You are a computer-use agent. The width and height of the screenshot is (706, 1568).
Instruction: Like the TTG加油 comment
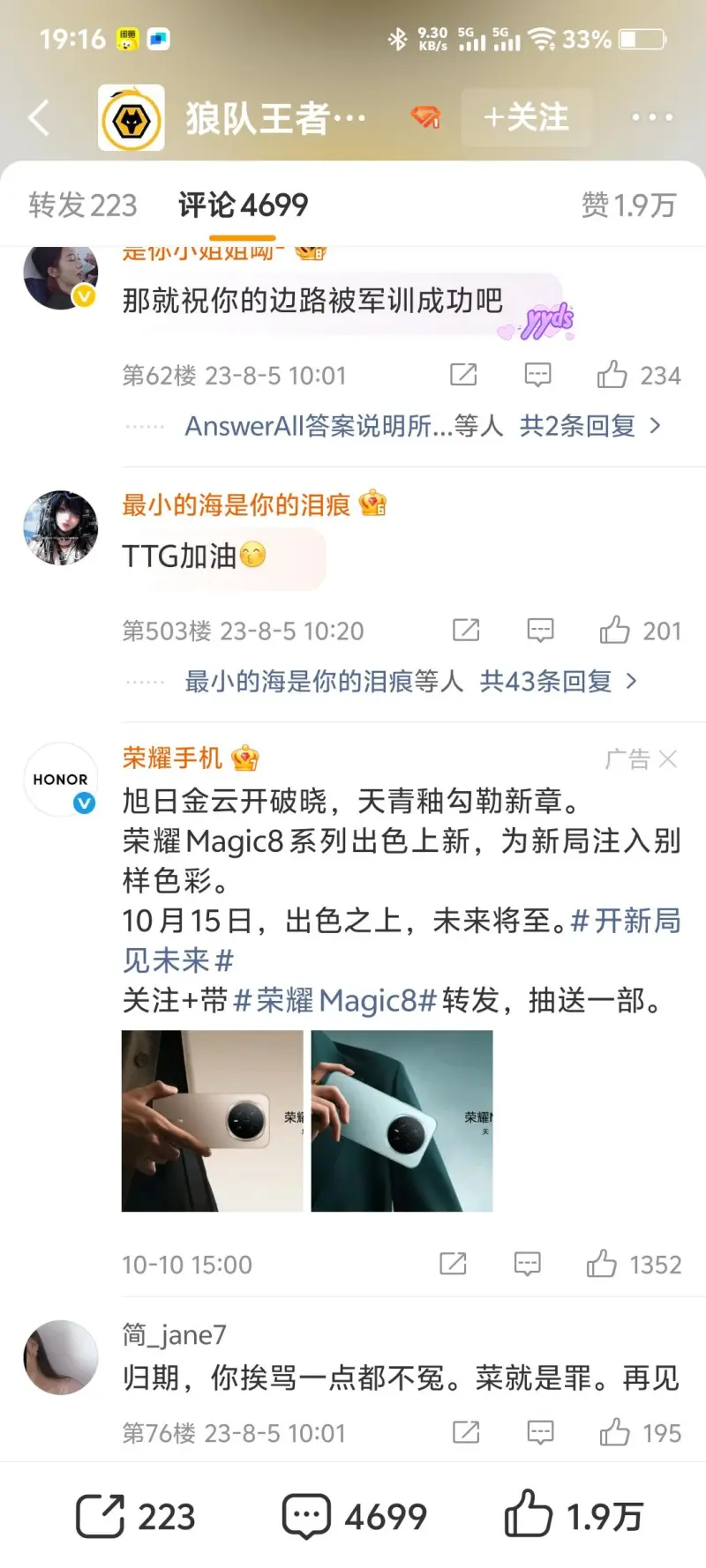(615, 631)
